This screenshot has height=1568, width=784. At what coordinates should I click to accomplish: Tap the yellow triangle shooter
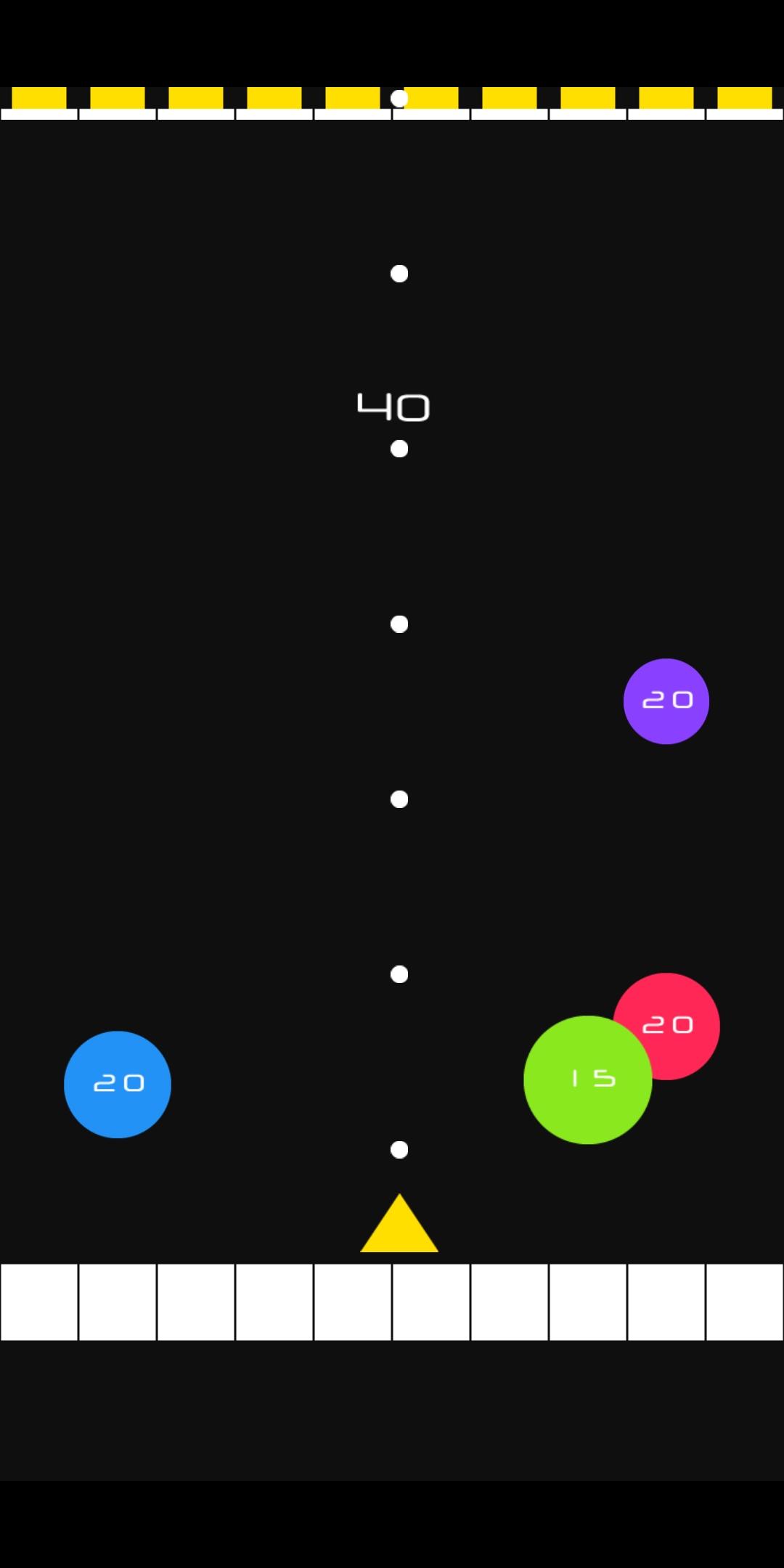tap(399, 1224)
